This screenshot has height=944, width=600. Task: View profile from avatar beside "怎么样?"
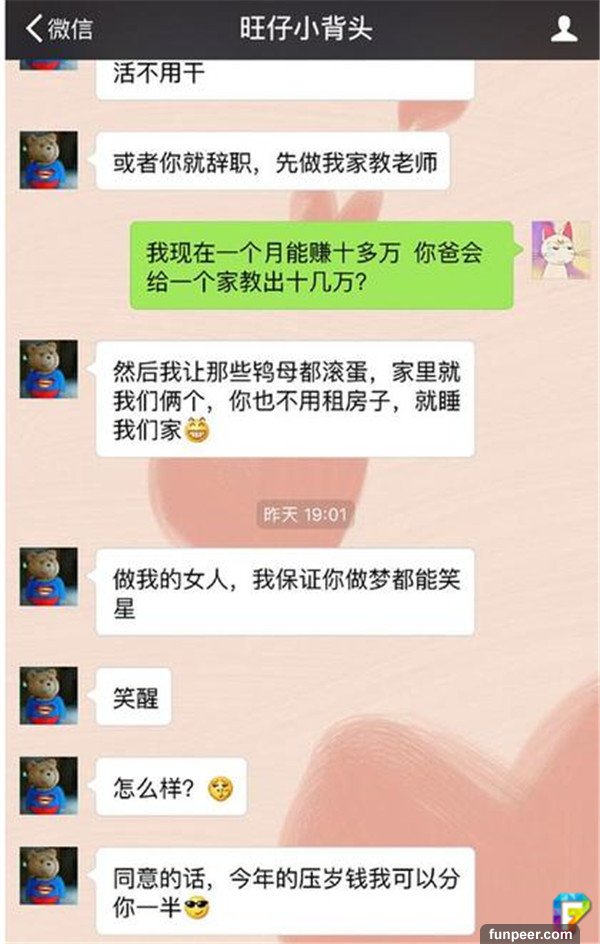[x=48, y=786]
